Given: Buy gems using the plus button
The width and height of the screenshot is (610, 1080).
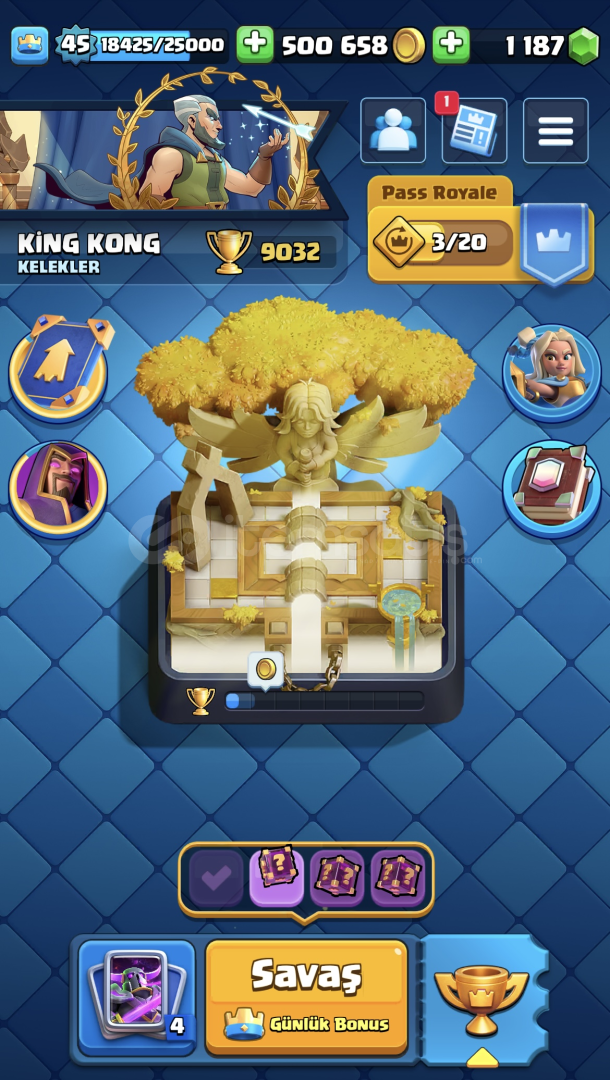Looking at the screenshot, I should 451,45.
